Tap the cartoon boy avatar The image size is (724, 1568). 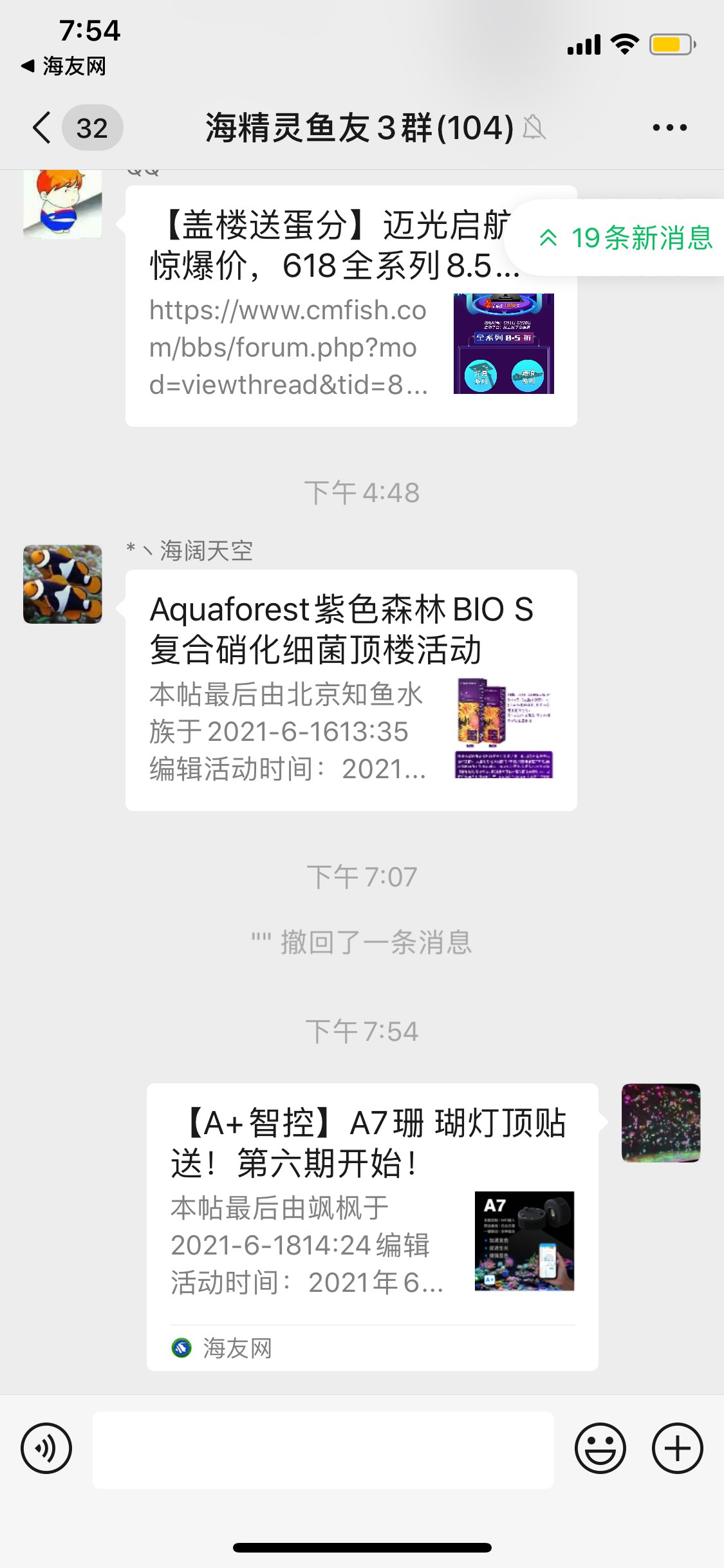62,203
